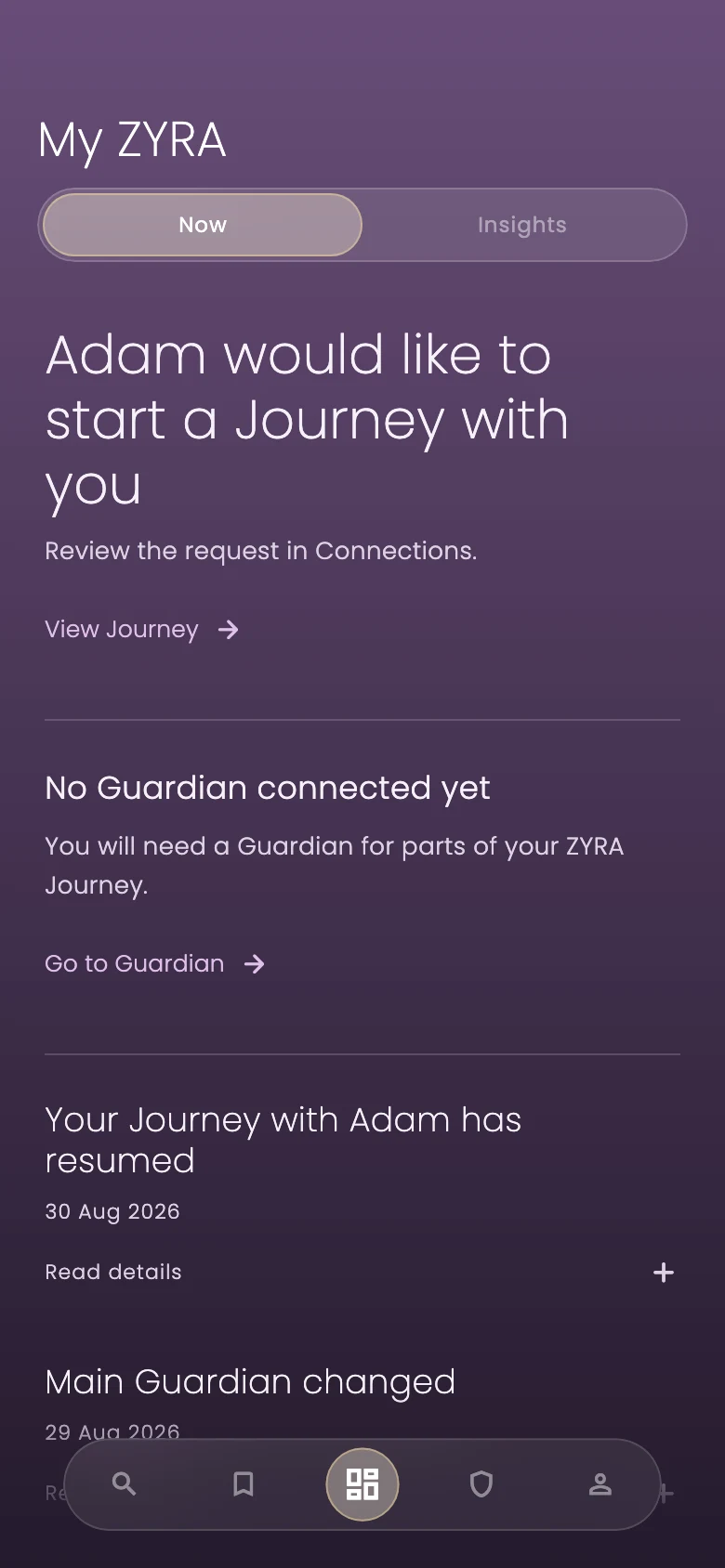Go to the profile tab
Screen dimensions: 725x1568
tap(600, 1484)
